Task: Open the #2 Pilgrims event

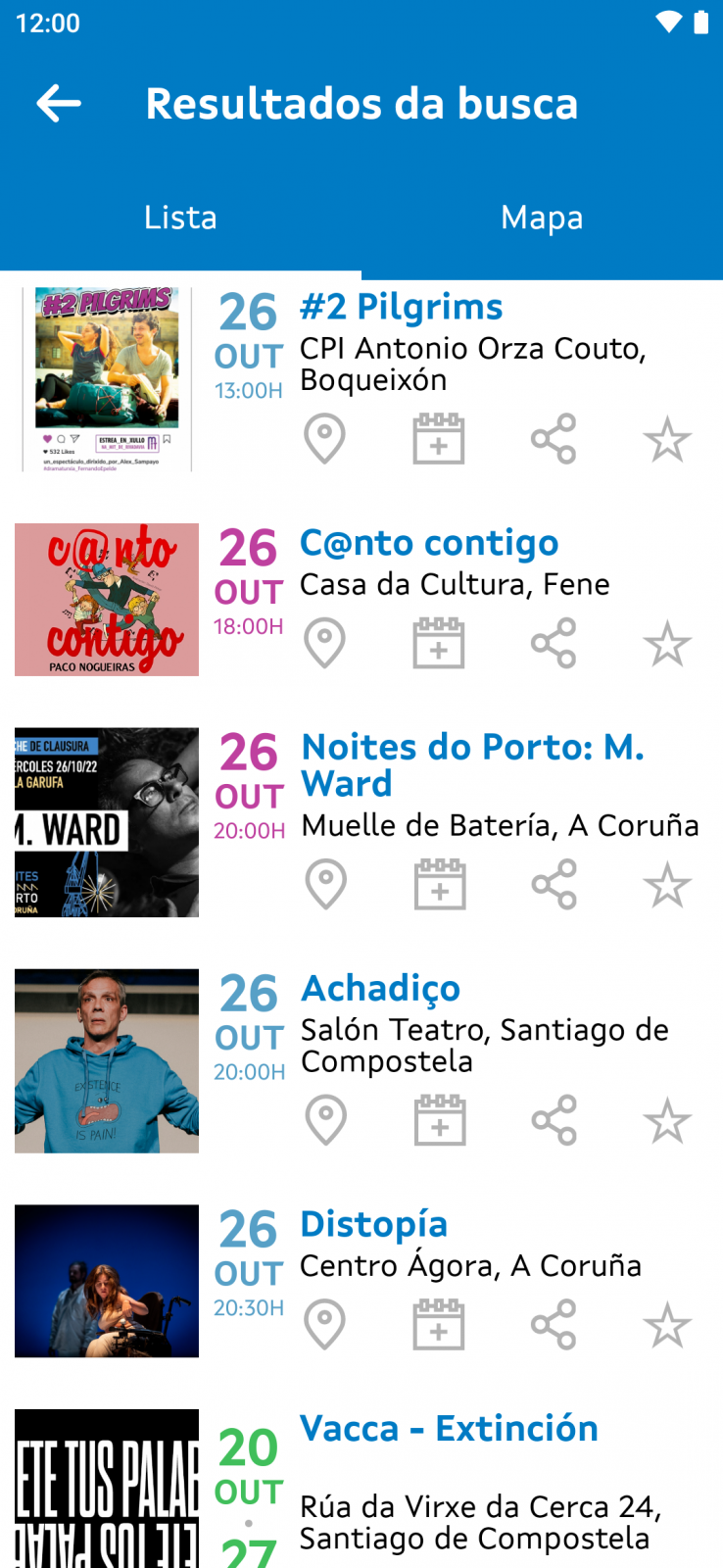Action: (x=401, y=307)
